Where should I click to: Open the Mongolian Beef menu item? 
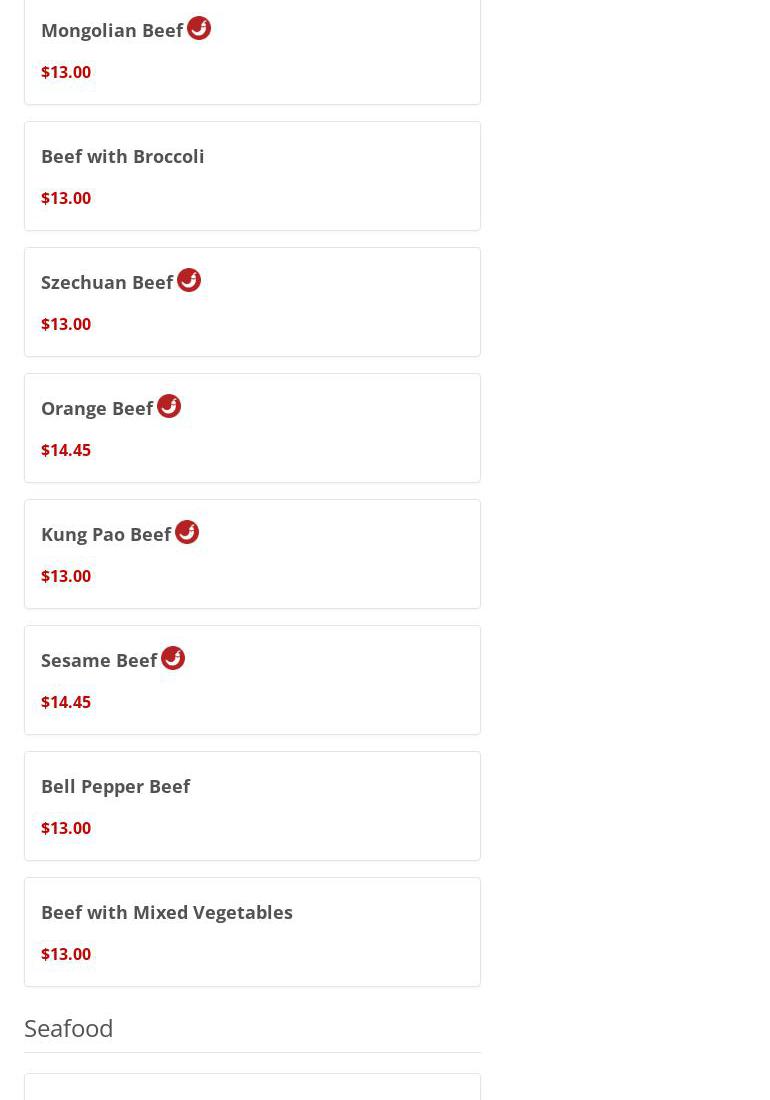pyautogui.click(x=112, y=31)
